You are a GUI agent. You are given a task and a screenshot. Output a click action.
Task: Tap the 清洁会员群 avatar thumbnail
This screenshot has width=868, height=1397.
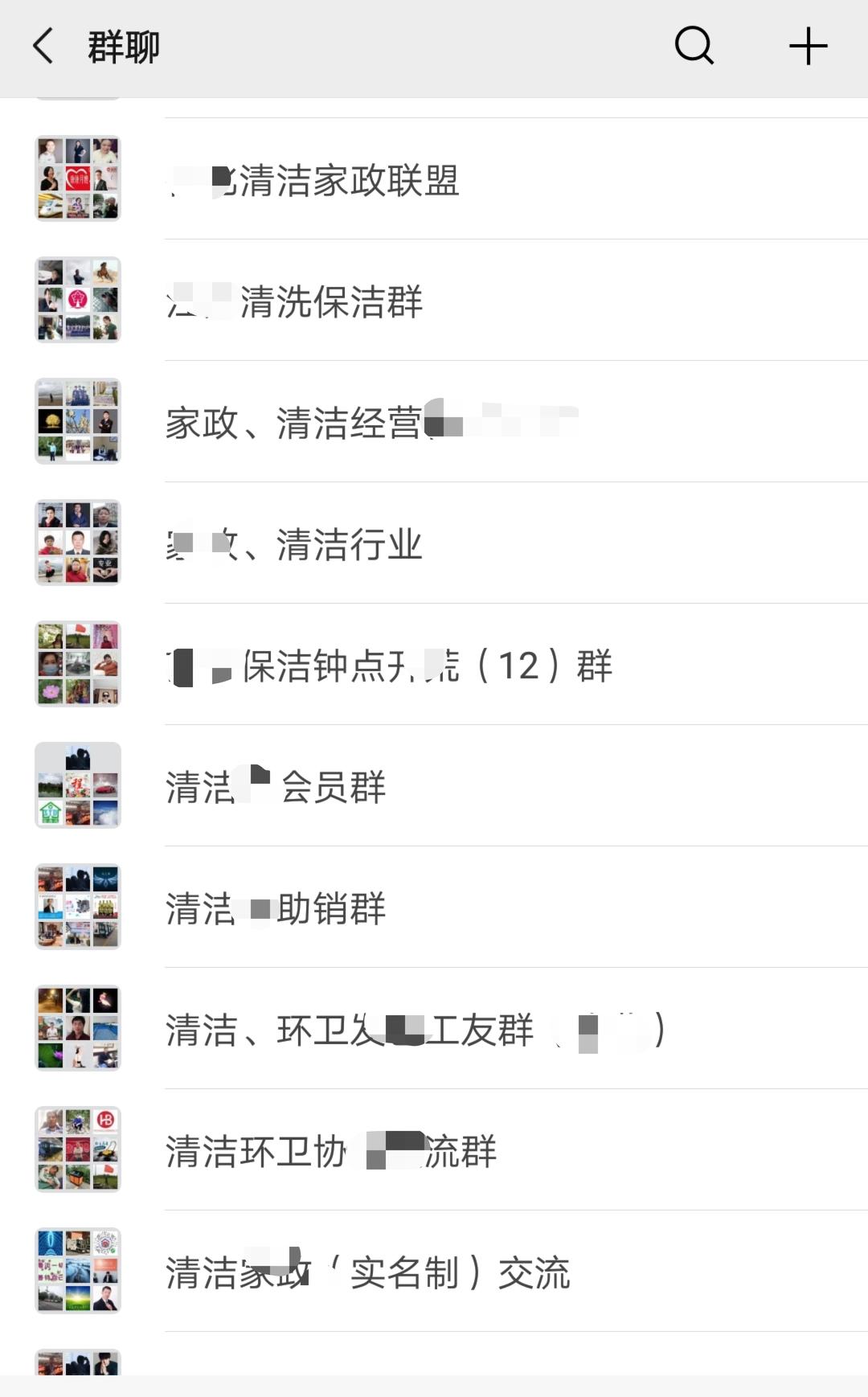click(78, 785)
